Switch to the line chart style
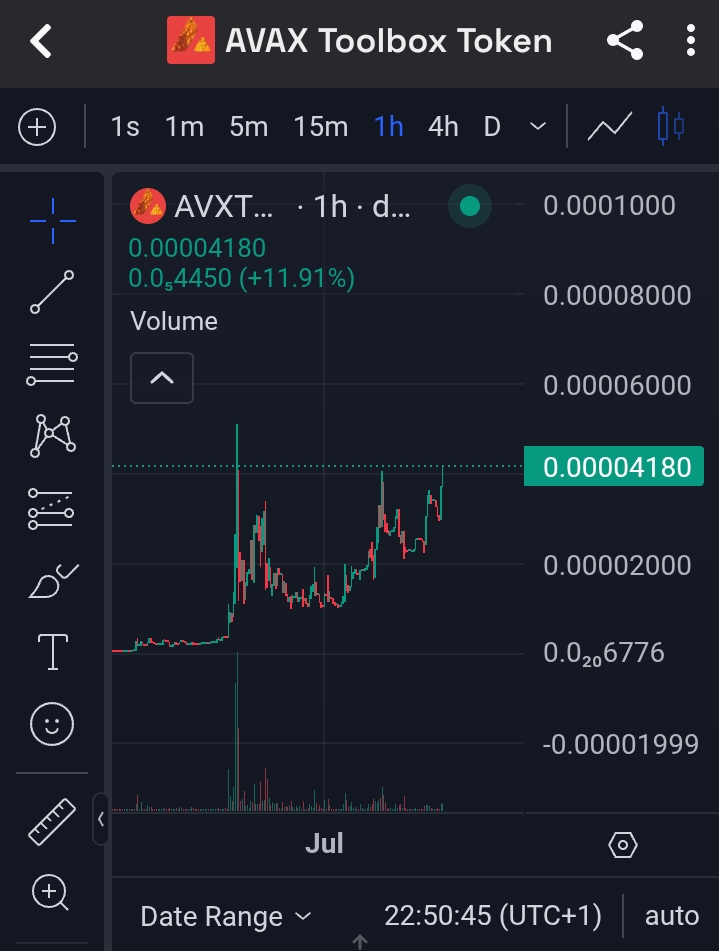719x951 pixels. (x=609, y=127)
